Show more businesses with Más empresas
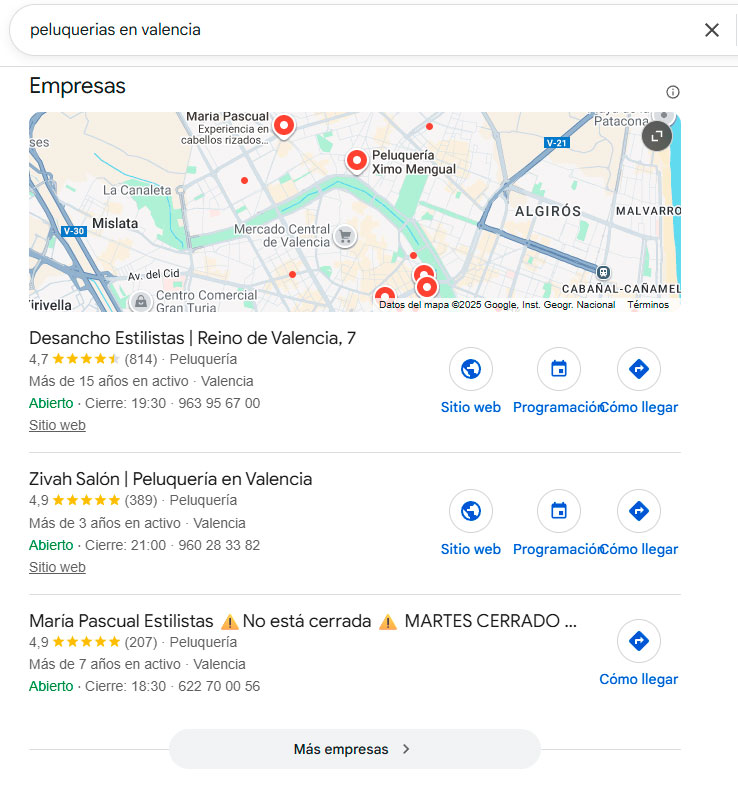 tap(354, 749)
